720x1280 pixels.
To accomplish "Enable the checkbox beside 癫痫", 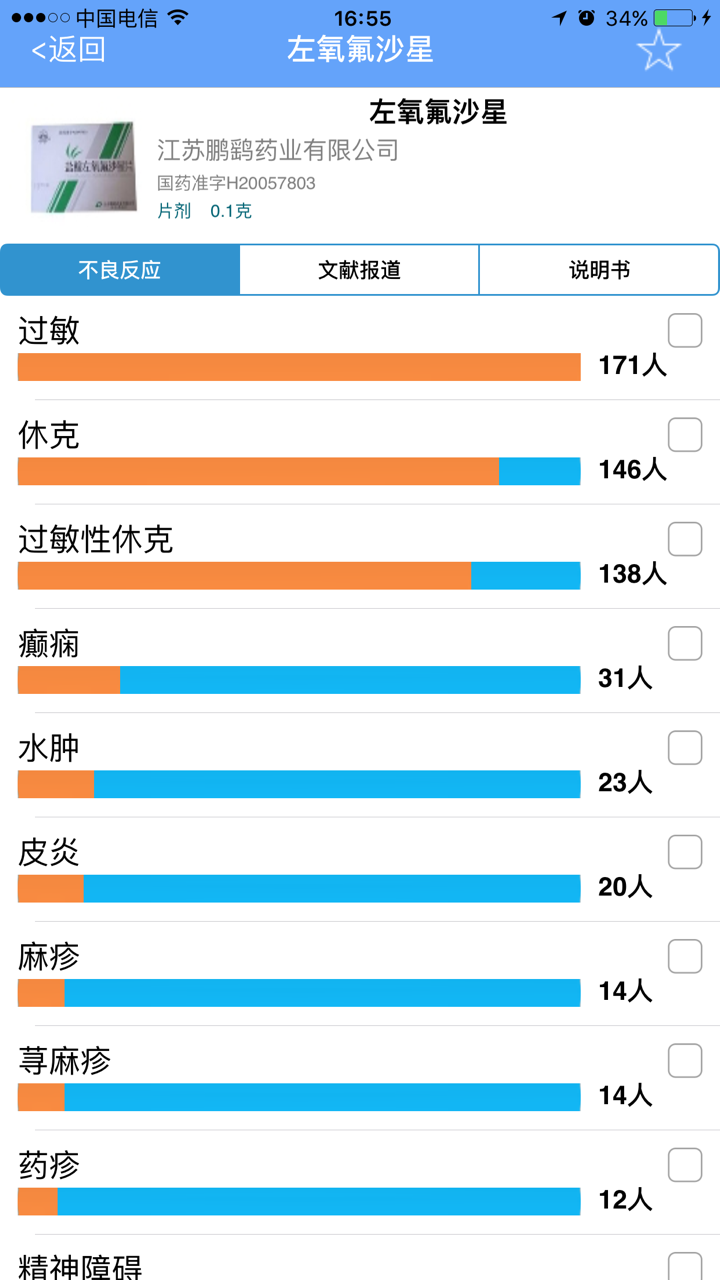I will click(x=684, y=643).
